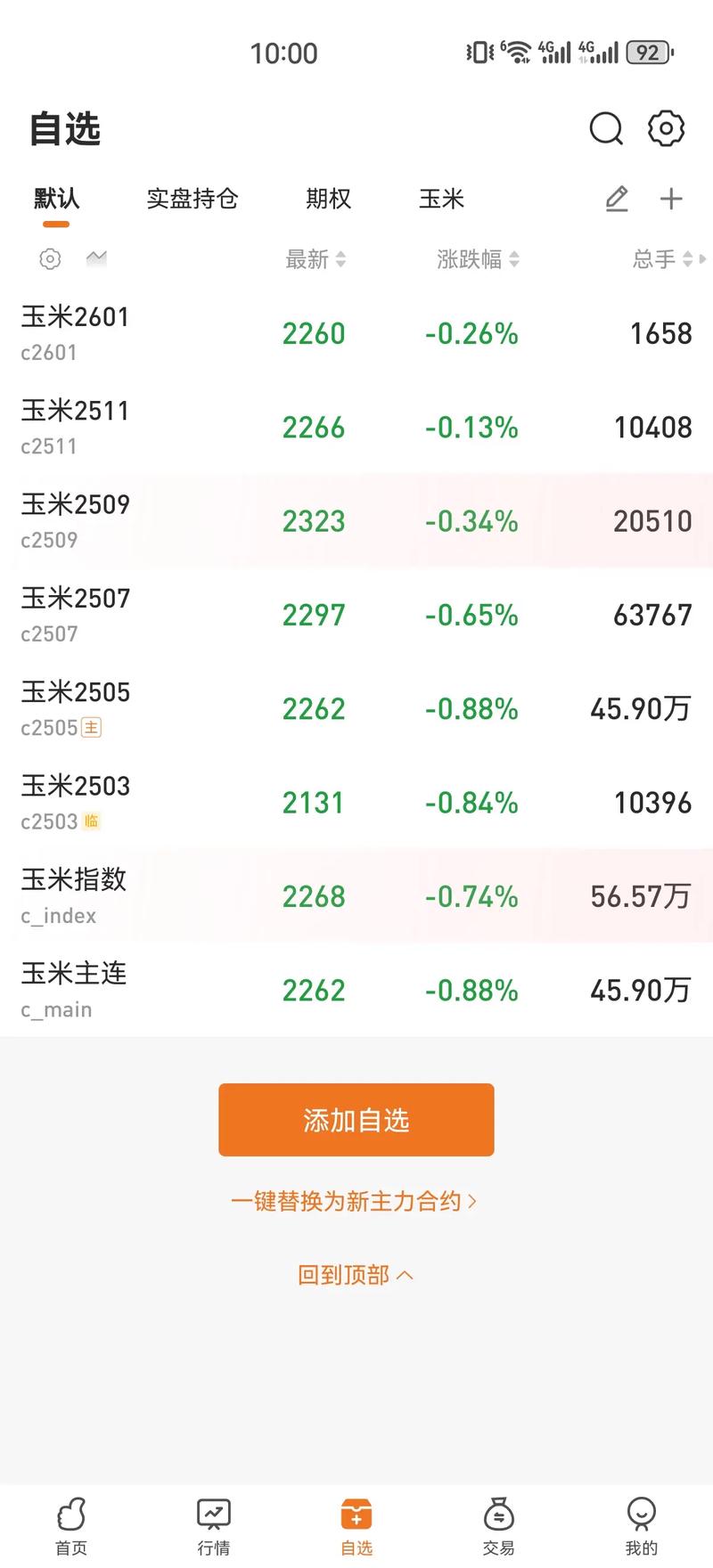This screenshot has width=713, height=1568.
Task: Open the search function
Action: [x=606, y=128]
